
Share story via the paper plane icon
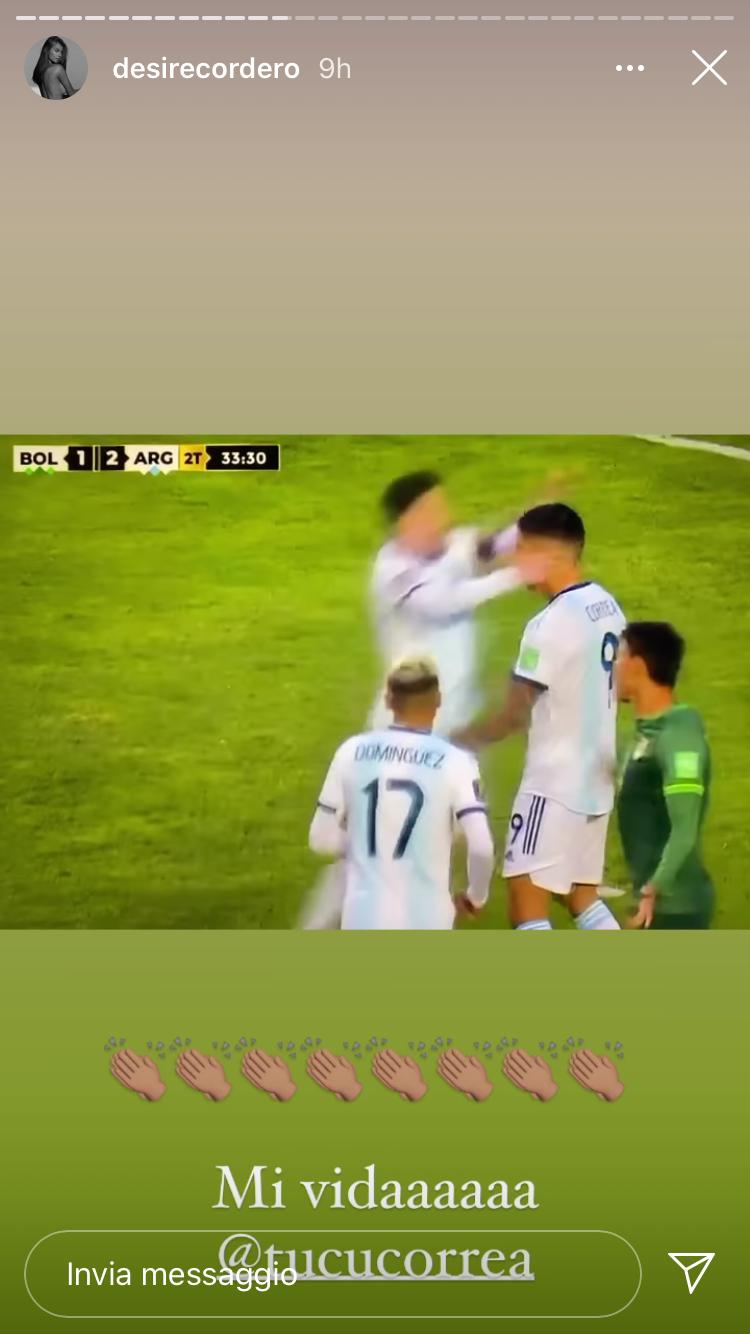coord(692,1272)
